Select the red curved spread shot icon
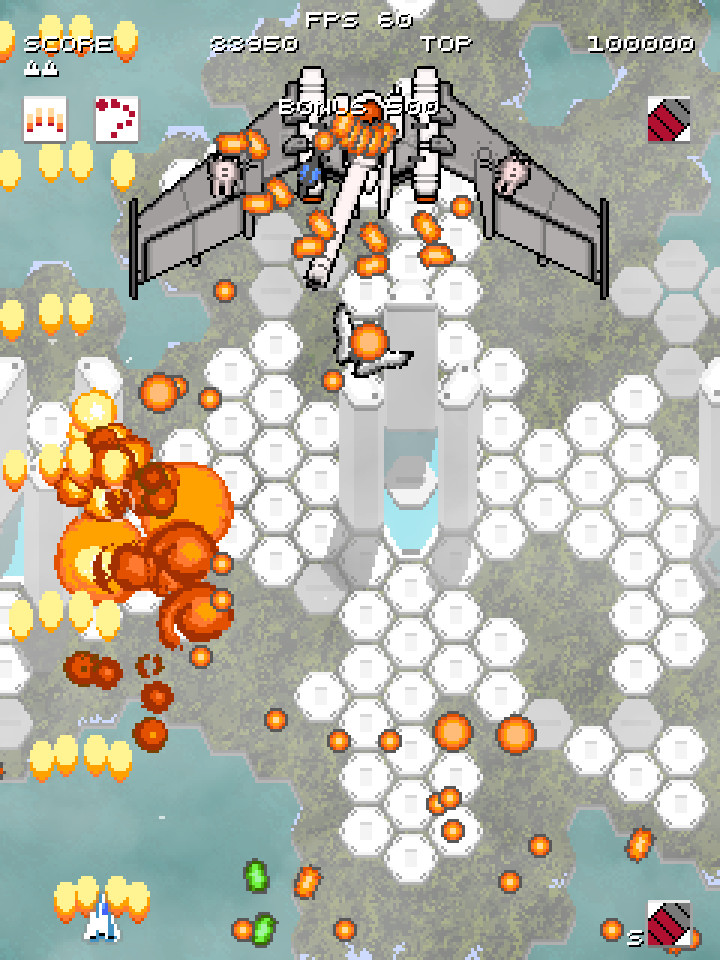Screen dimensions: 720x960 point(116,119)
